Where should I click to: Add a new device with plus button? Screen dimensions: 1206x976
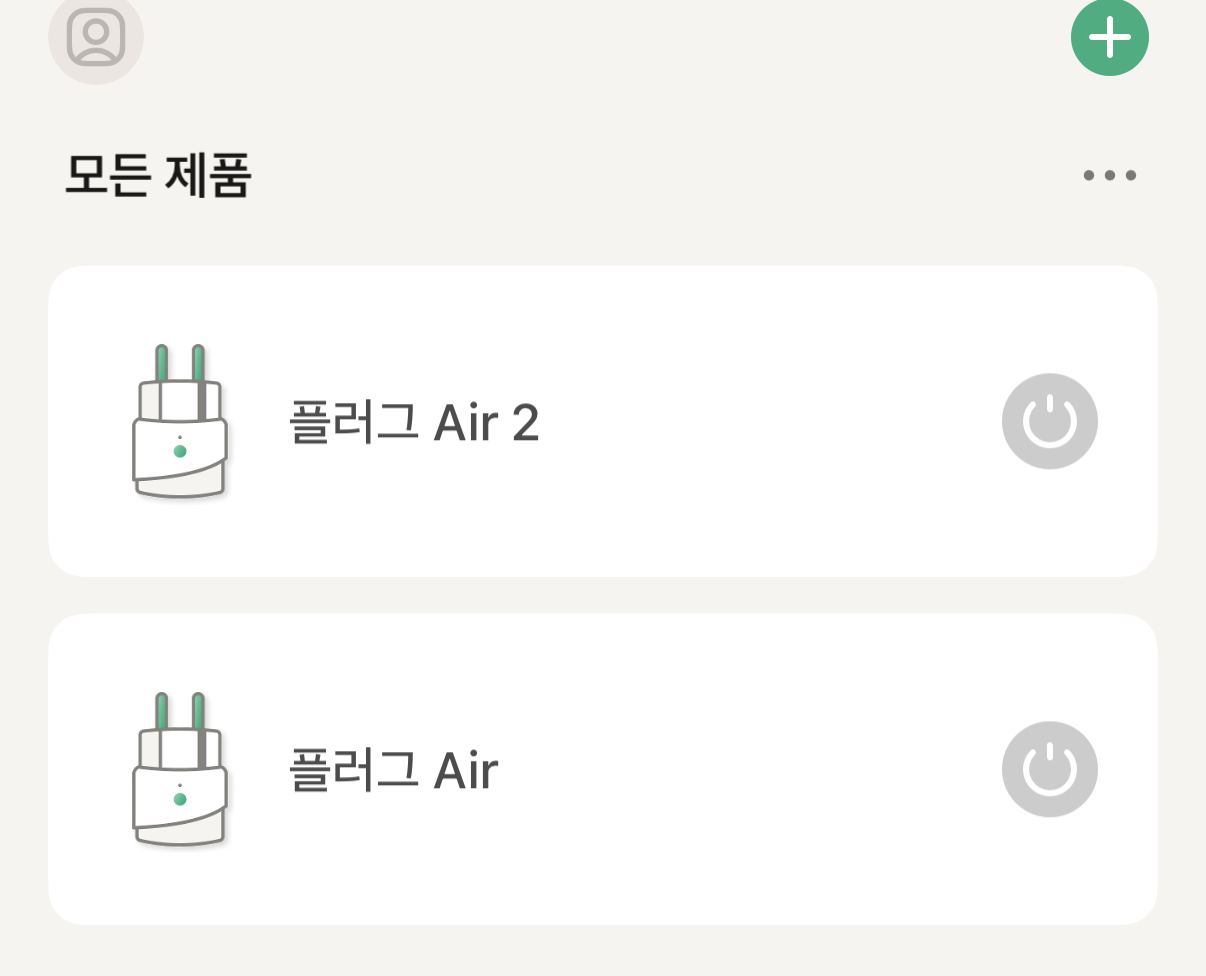tap(1109, 37)
